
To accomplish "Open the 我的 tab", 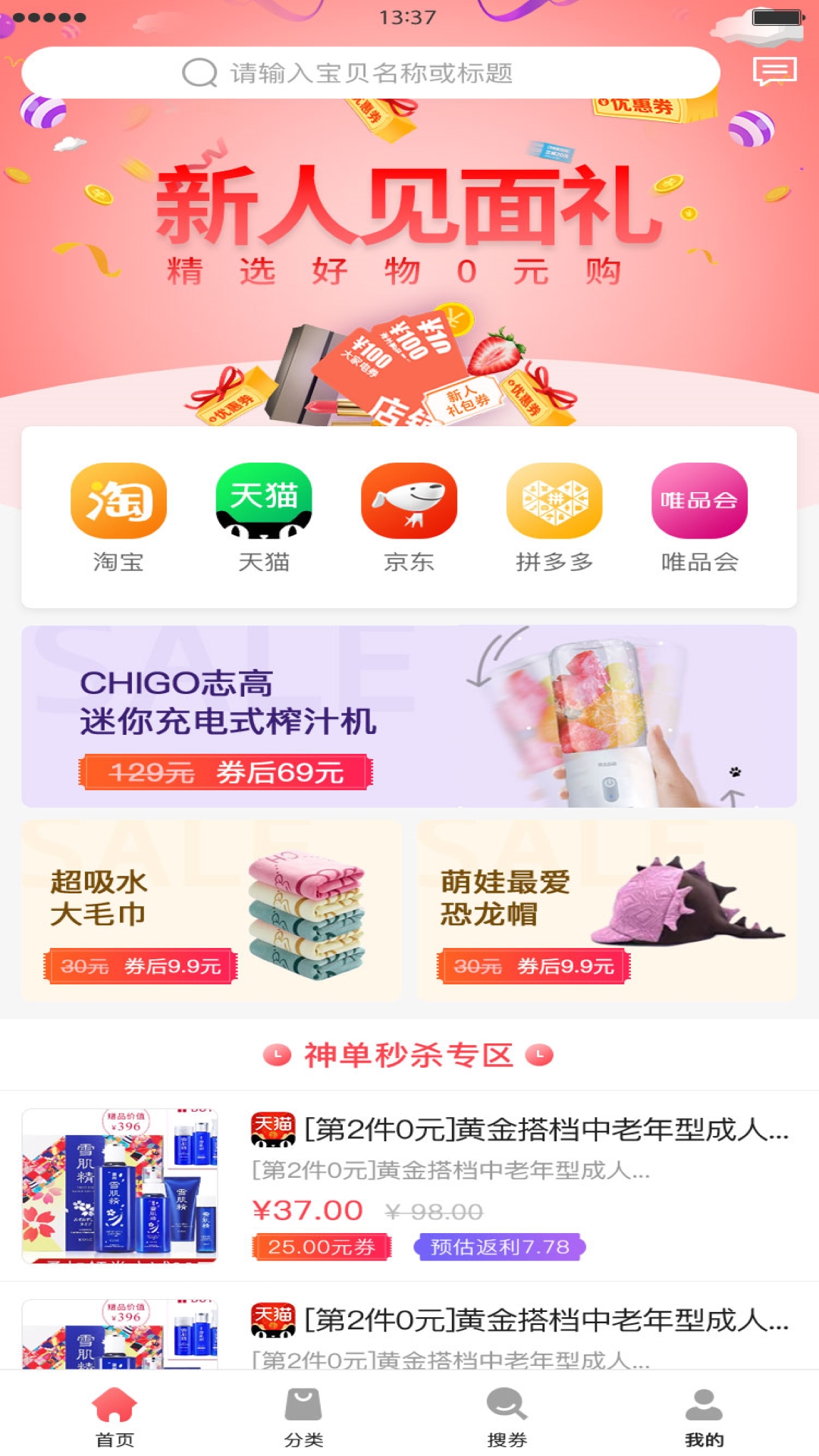I will (x=704, y=1417).
